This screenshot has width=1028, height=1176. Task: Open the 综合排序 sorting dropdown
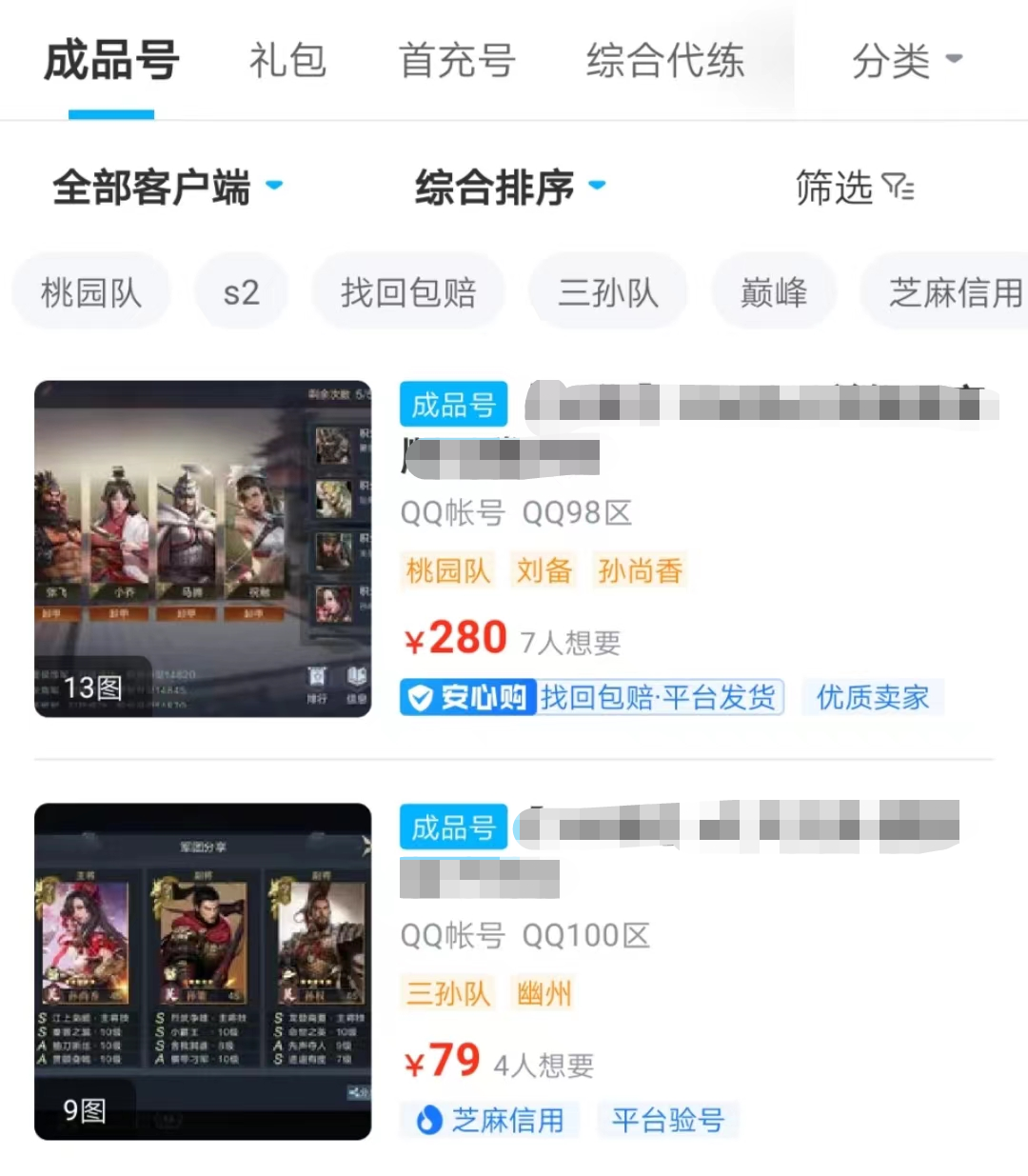(x=509, y=187)
